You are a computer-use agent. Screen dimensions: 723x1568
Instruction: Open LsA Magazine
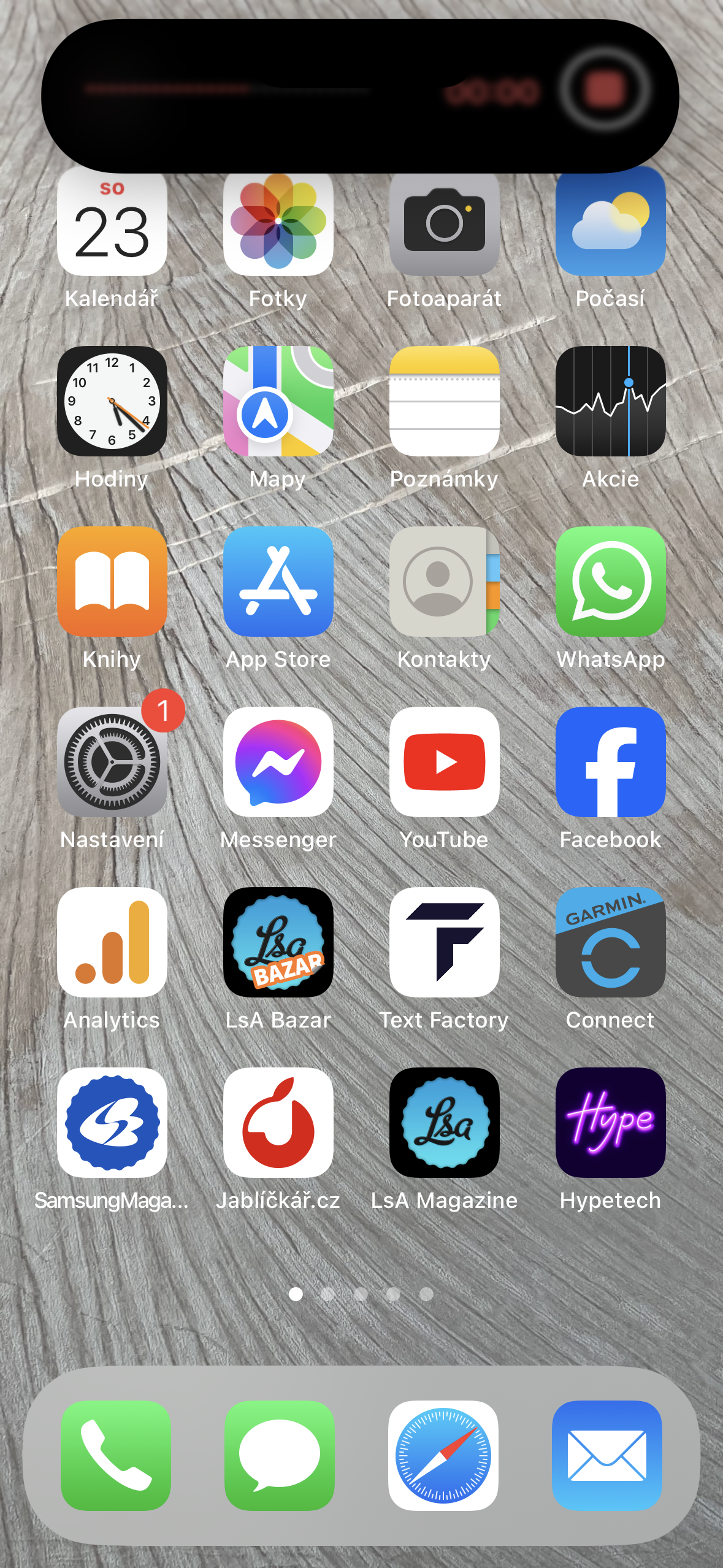coord(445,1124)
